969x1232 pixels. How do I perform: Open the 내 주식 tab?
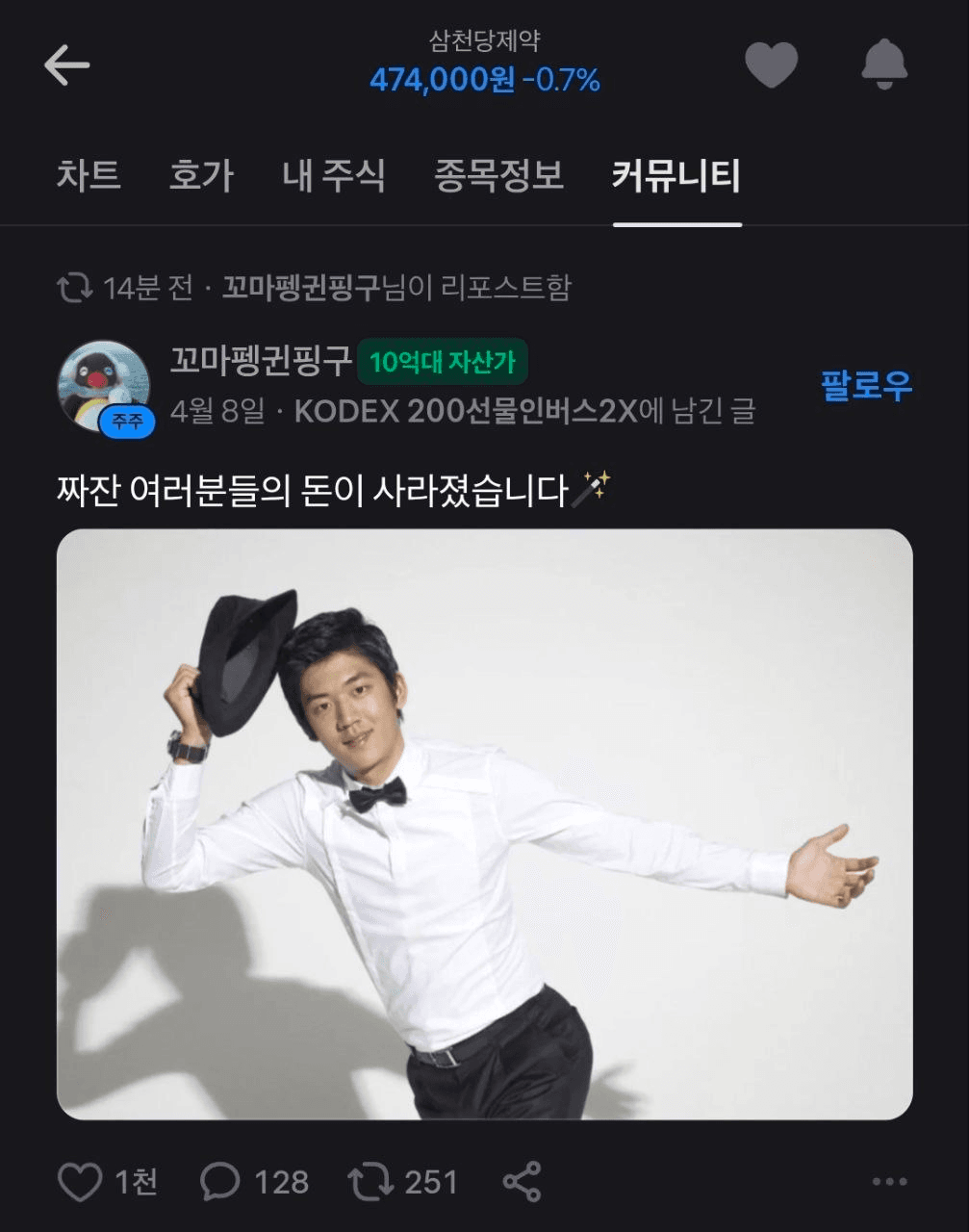pyautogui.click(x=333, y=175)
